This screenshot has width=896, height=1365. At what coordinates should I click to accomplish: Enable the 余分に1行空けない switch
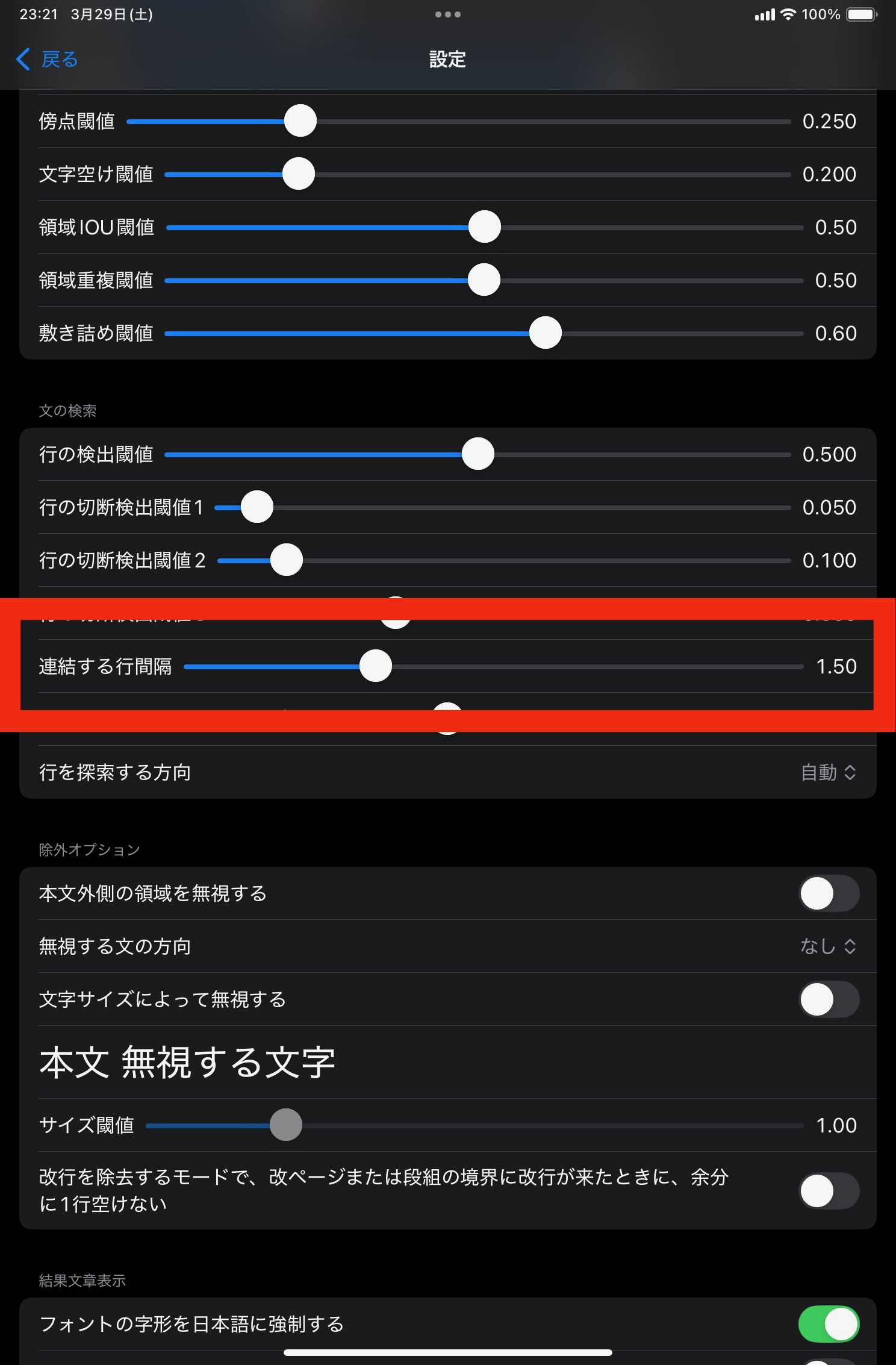tap(829, 1190)
